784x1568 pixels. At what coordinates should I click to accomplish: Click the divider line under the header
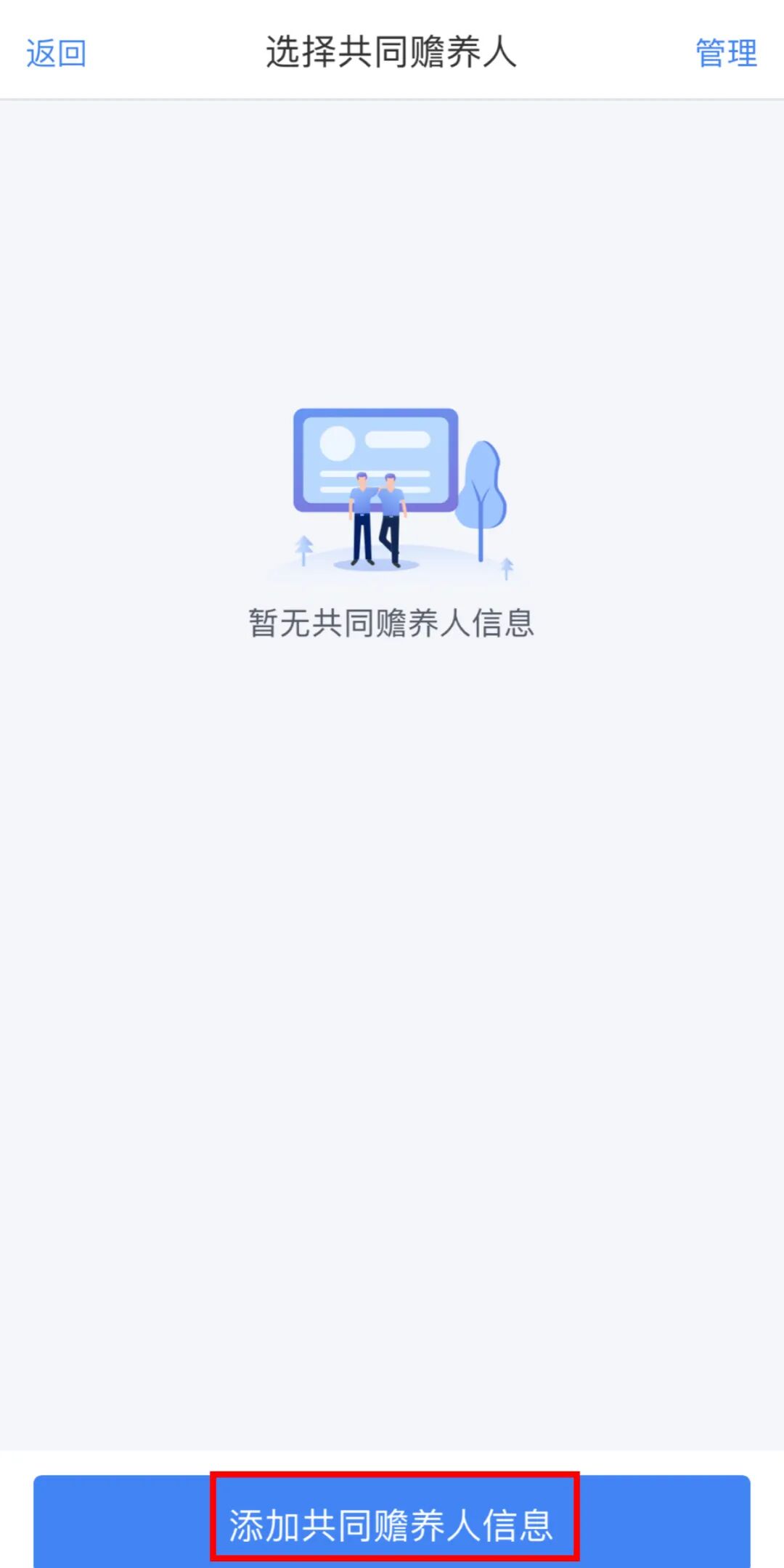[x=392, y=95]
